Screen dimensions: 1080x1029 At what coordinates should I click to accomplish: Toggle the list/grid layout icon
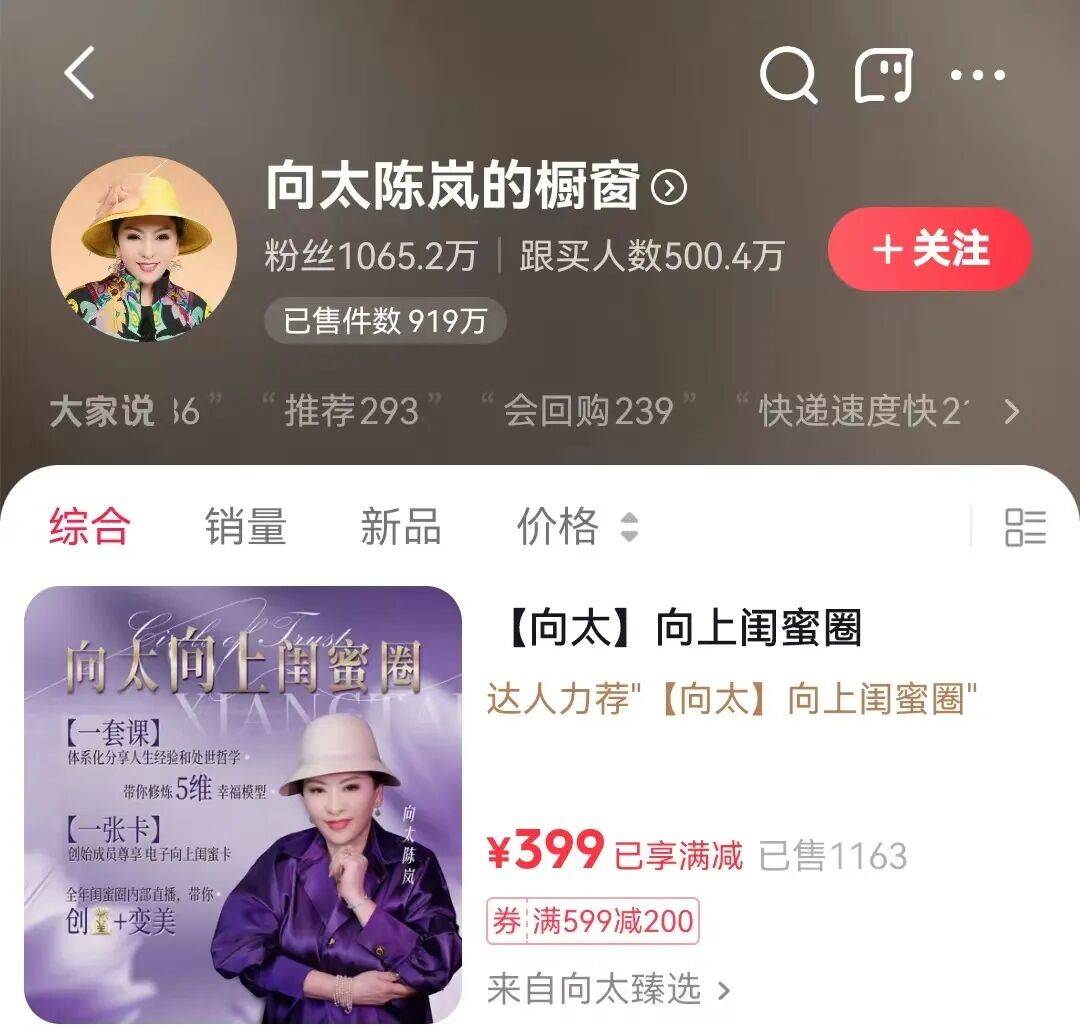coord(1025,527)
